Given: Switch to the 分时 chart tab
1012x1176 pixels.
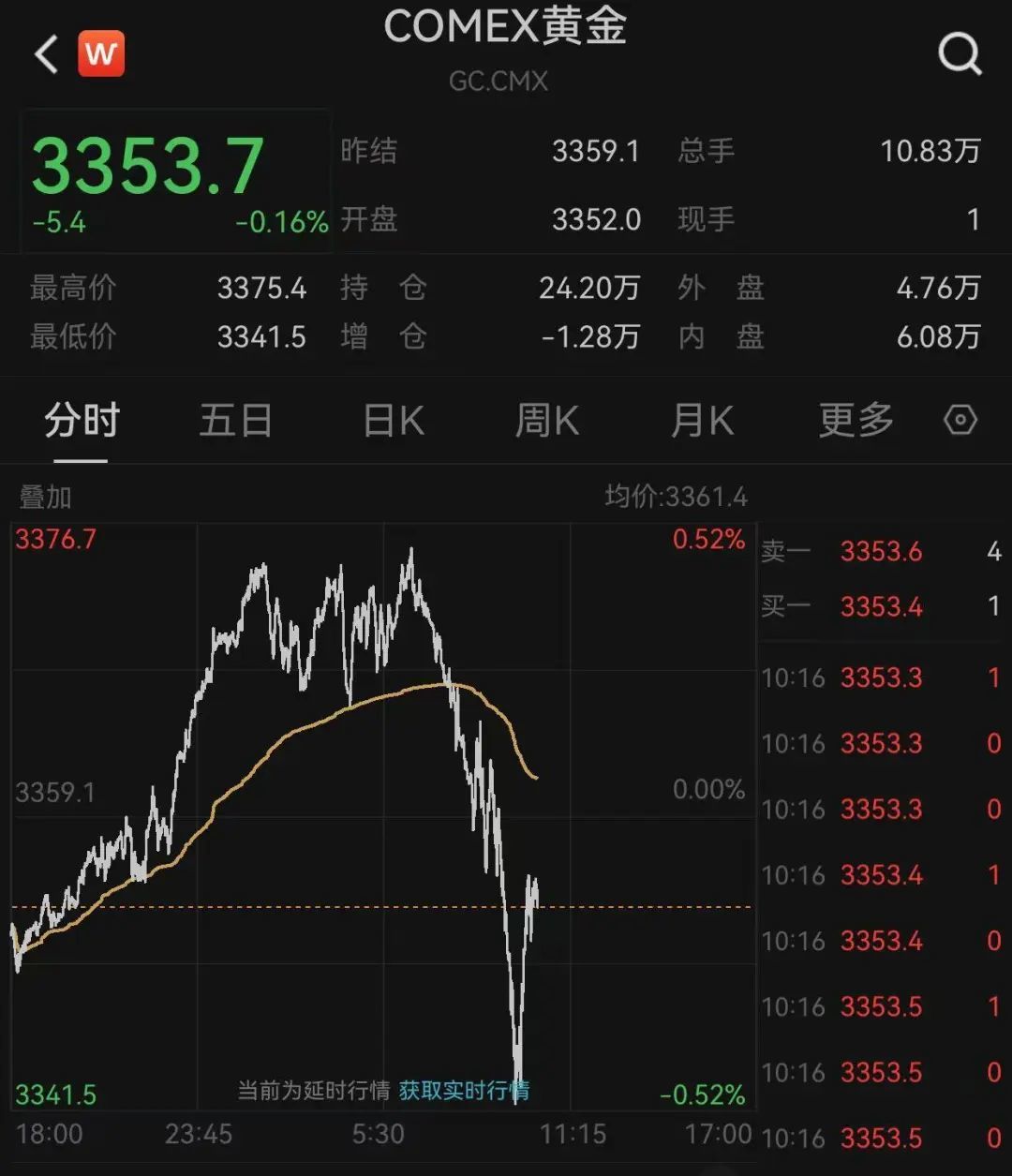Looking at the screenshot, I should (x=82, y=421).
